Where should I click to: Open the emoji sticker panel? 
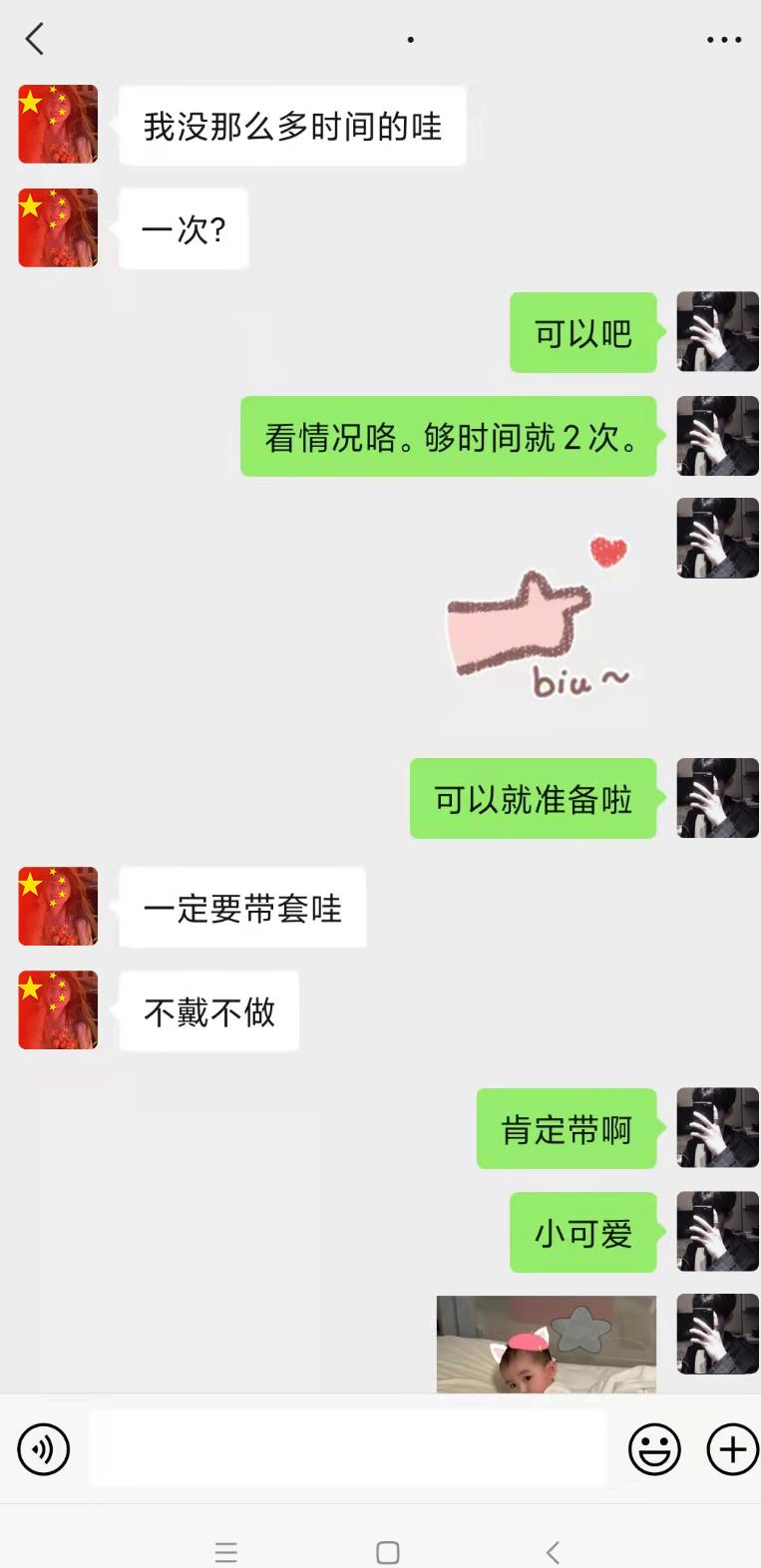[x=654, y=1449]
